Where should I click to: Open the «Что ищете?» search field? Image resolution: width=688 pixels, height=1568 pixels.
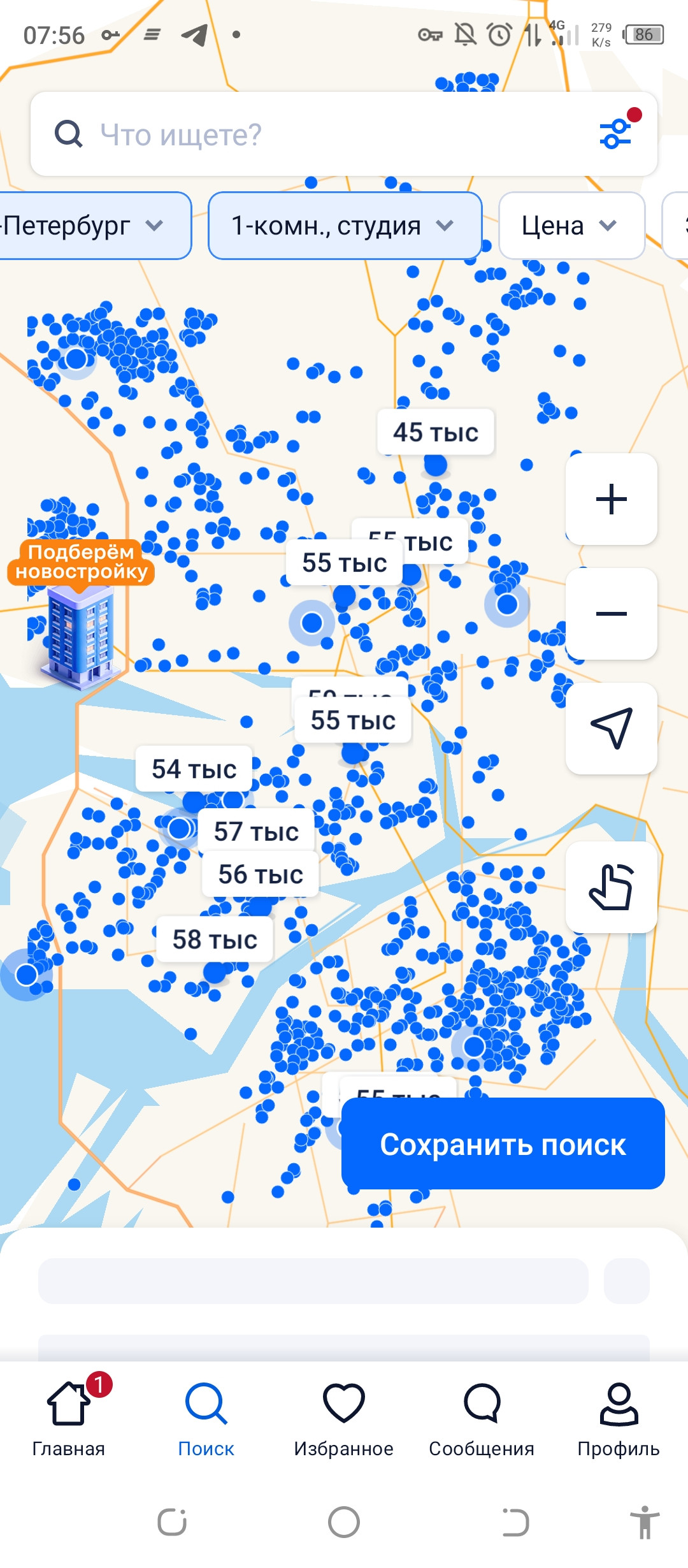[306, 134]
